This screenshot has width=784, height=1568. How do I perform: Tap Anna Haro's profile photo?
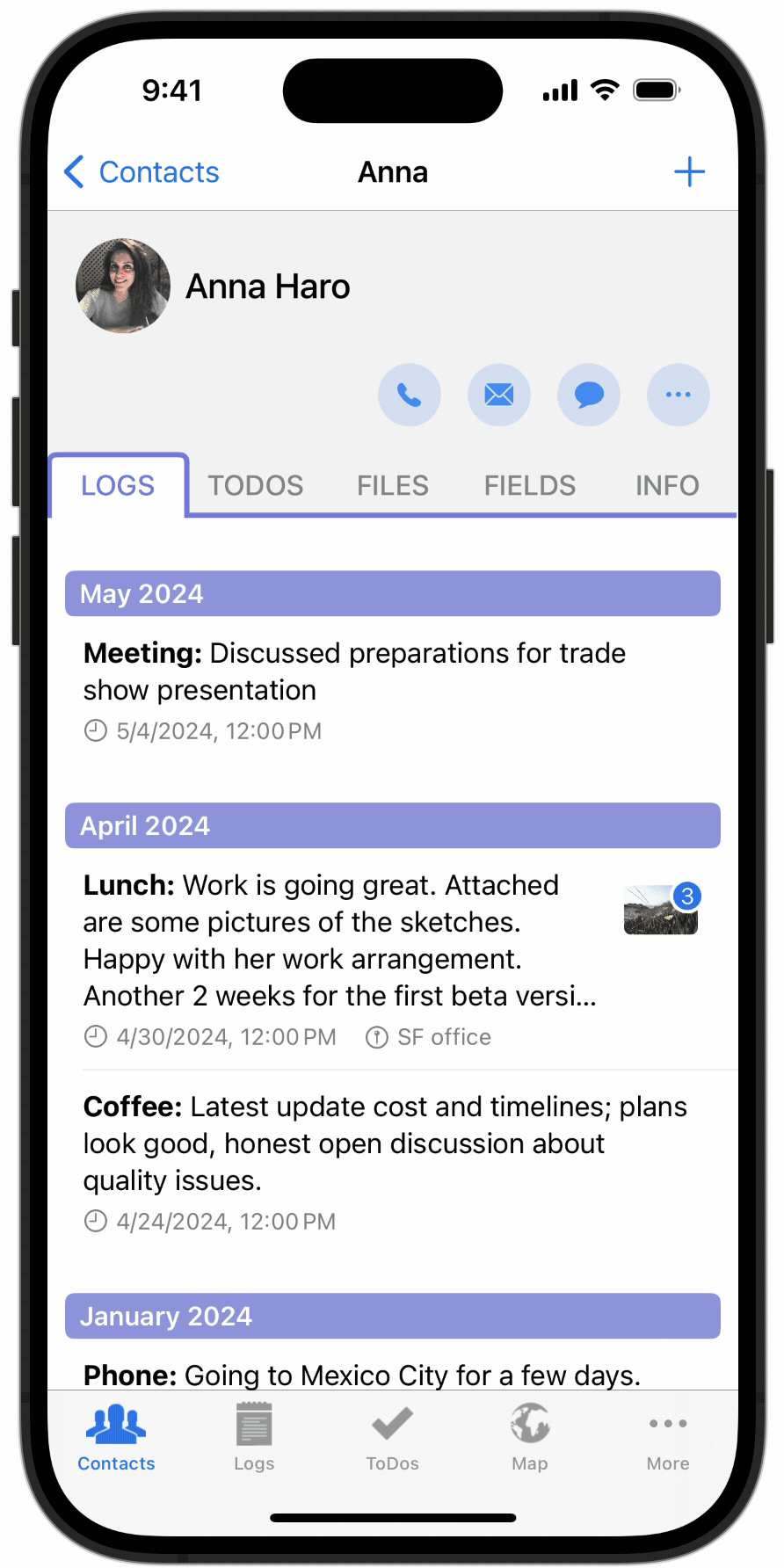(123, 286)
